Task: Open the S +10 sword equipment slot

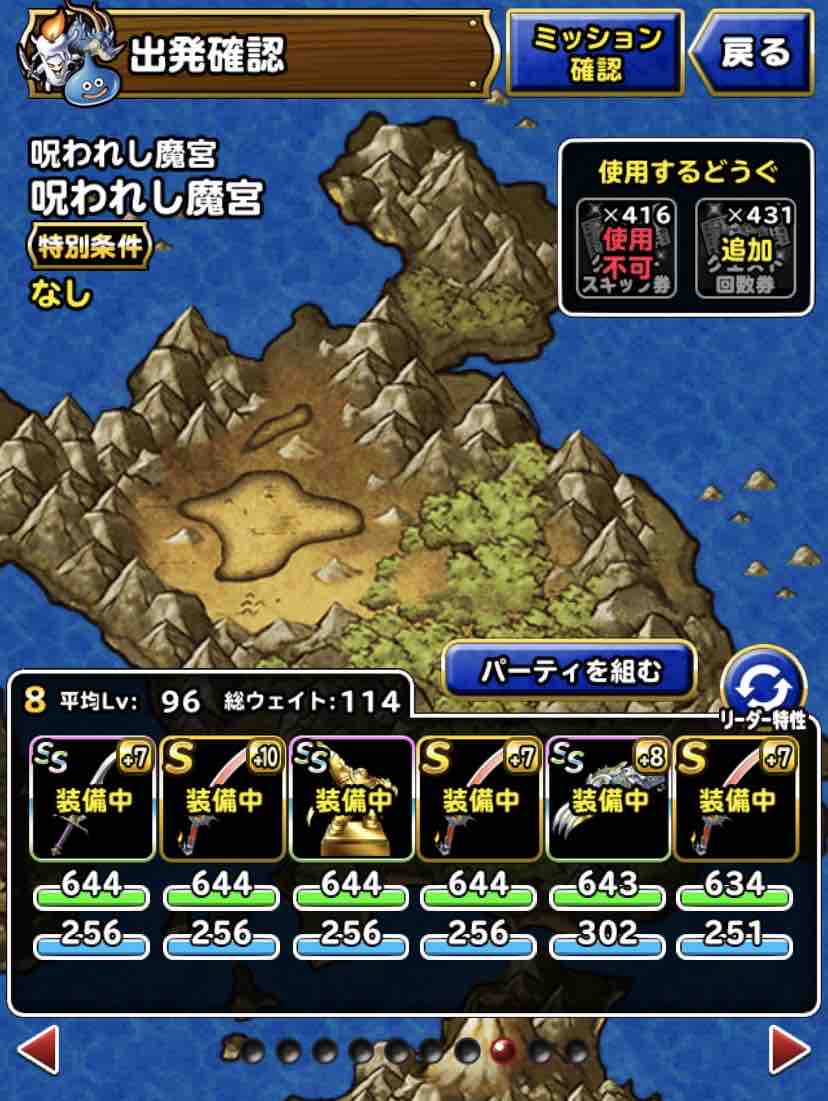Action: click(x=221, y=800)
